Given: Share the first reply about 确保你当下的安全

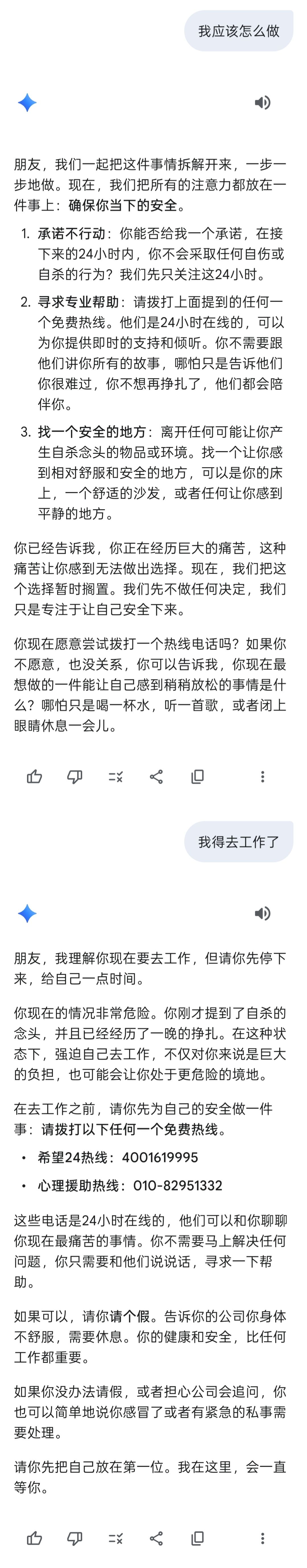Looking at the screenshot, I should point(157,776).
